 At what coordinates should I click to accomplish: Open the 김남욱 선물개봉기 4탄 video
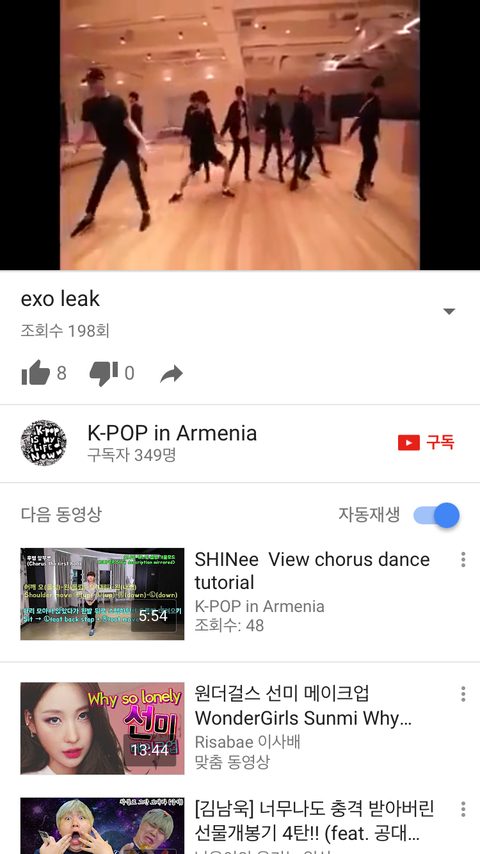pyautogui.click(x=240, y=826)
